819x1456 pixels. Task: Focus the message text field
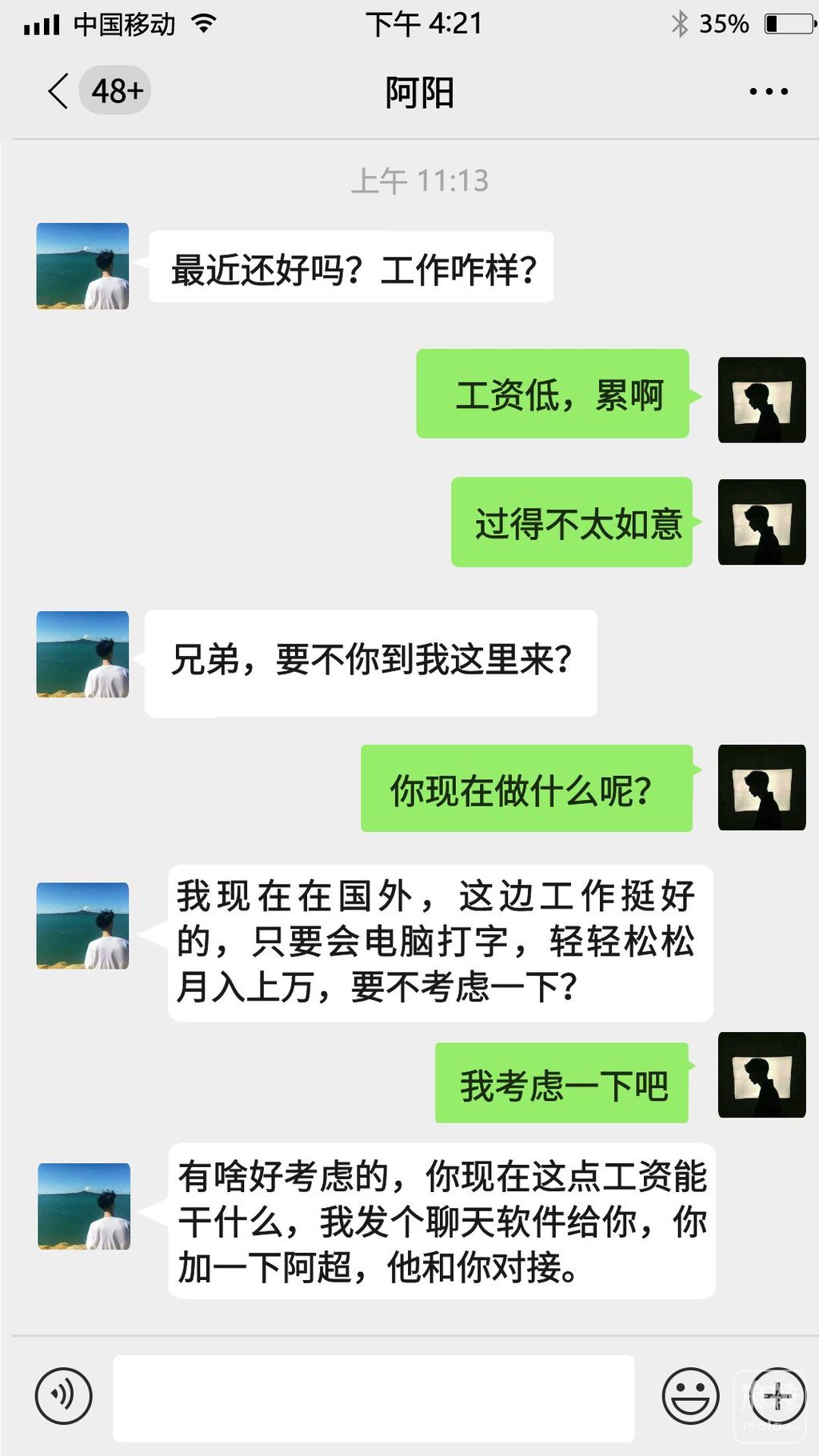(374, 1398)
